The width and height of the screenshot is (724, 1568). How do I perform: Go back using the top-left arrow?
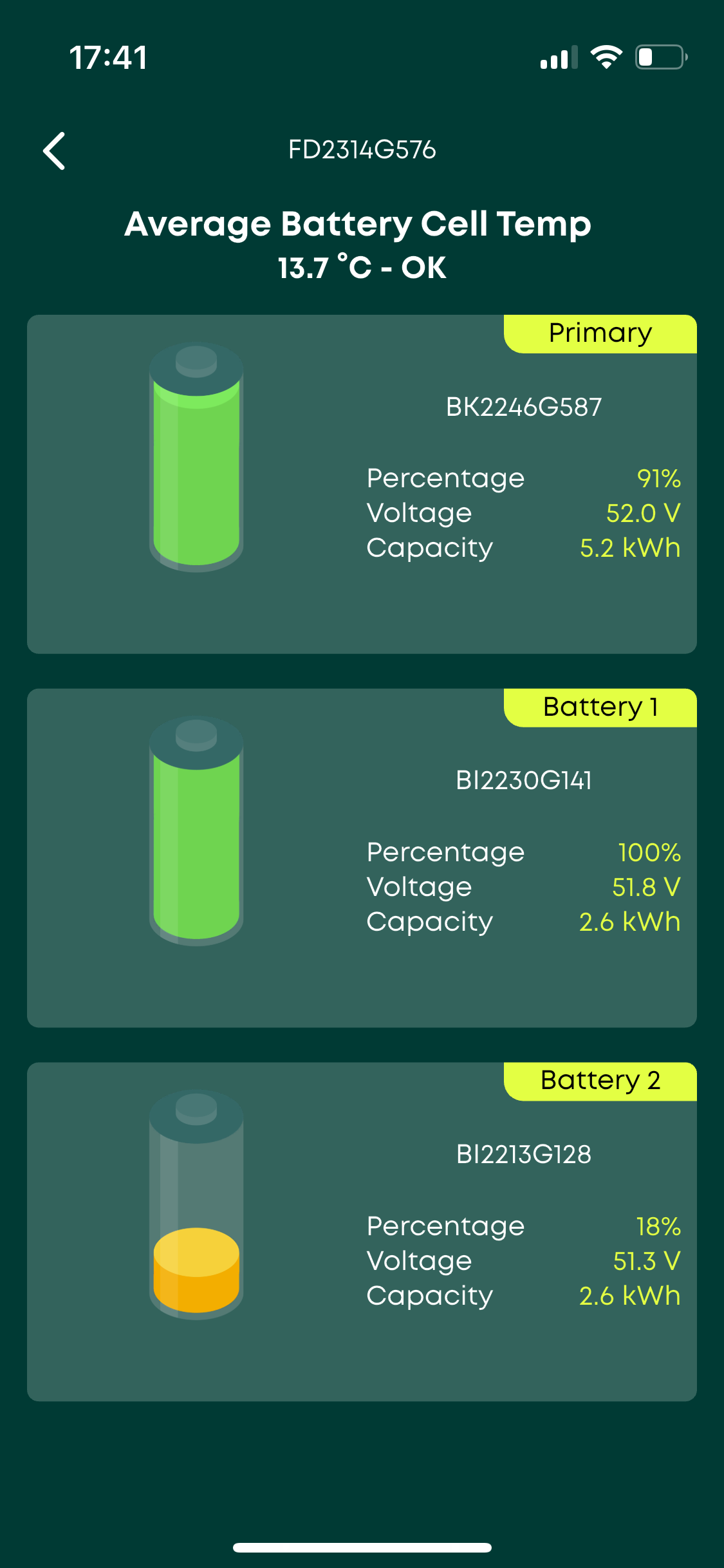pyautogui.click(x=54, y=151)
